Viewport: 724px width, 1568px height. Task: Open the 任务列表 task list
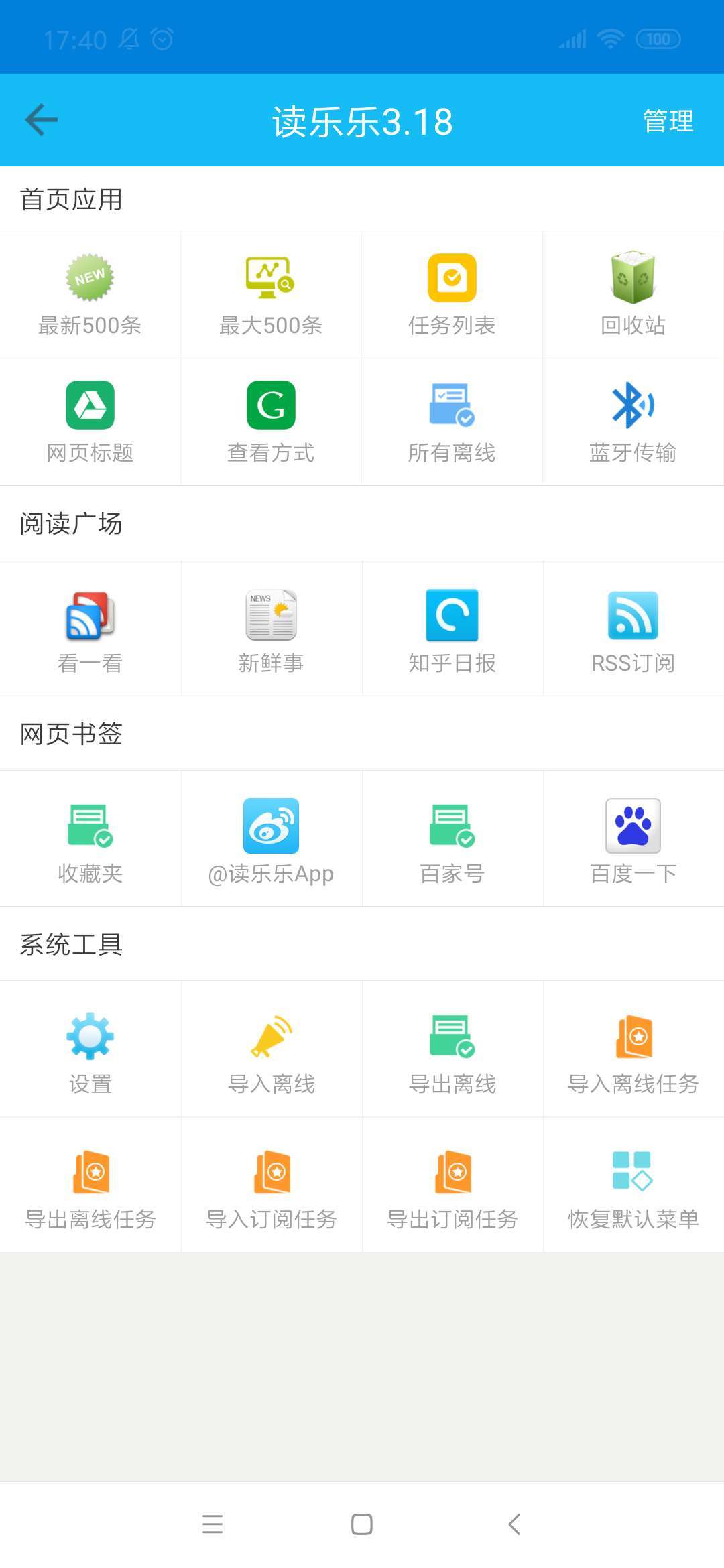(452, 295)
